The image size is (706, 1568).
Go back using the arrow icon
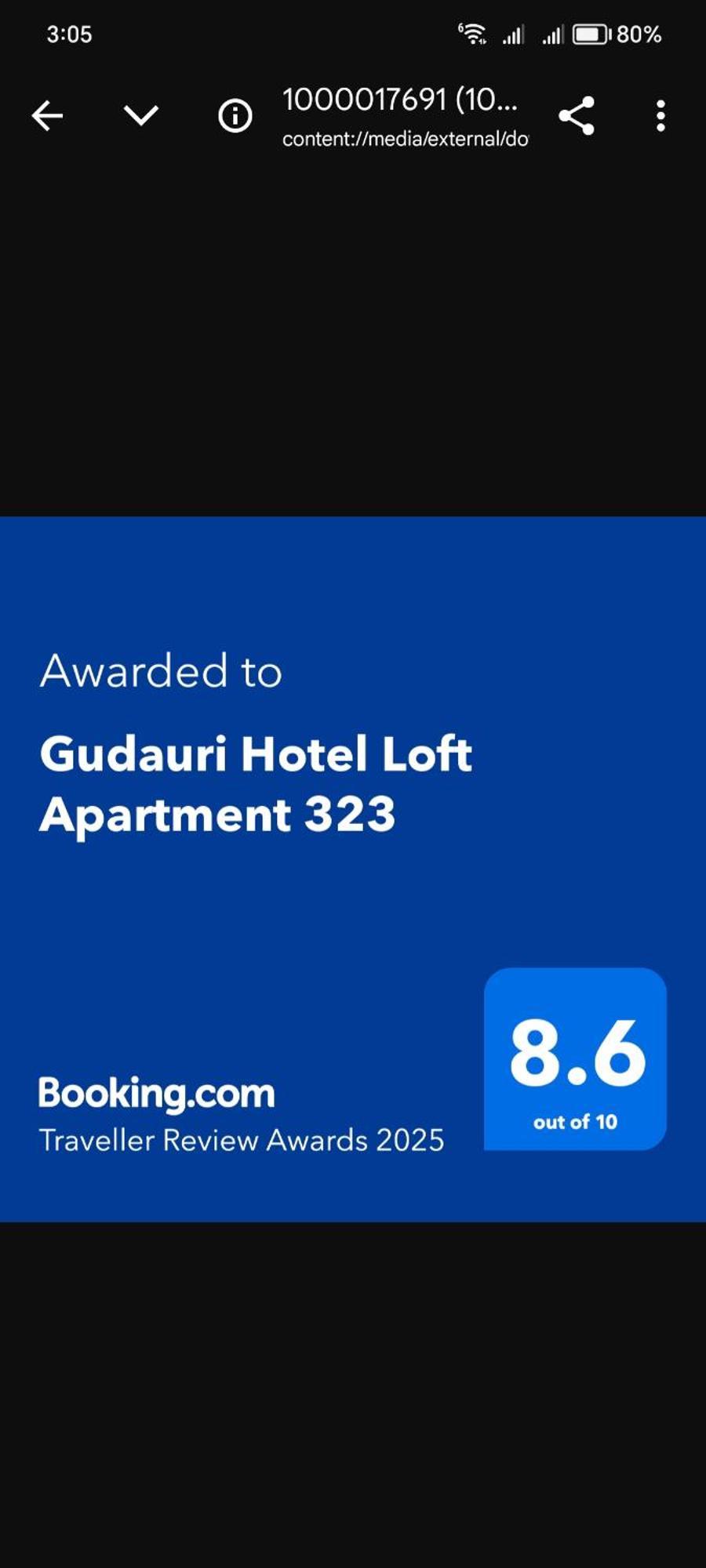pos(47,116)
